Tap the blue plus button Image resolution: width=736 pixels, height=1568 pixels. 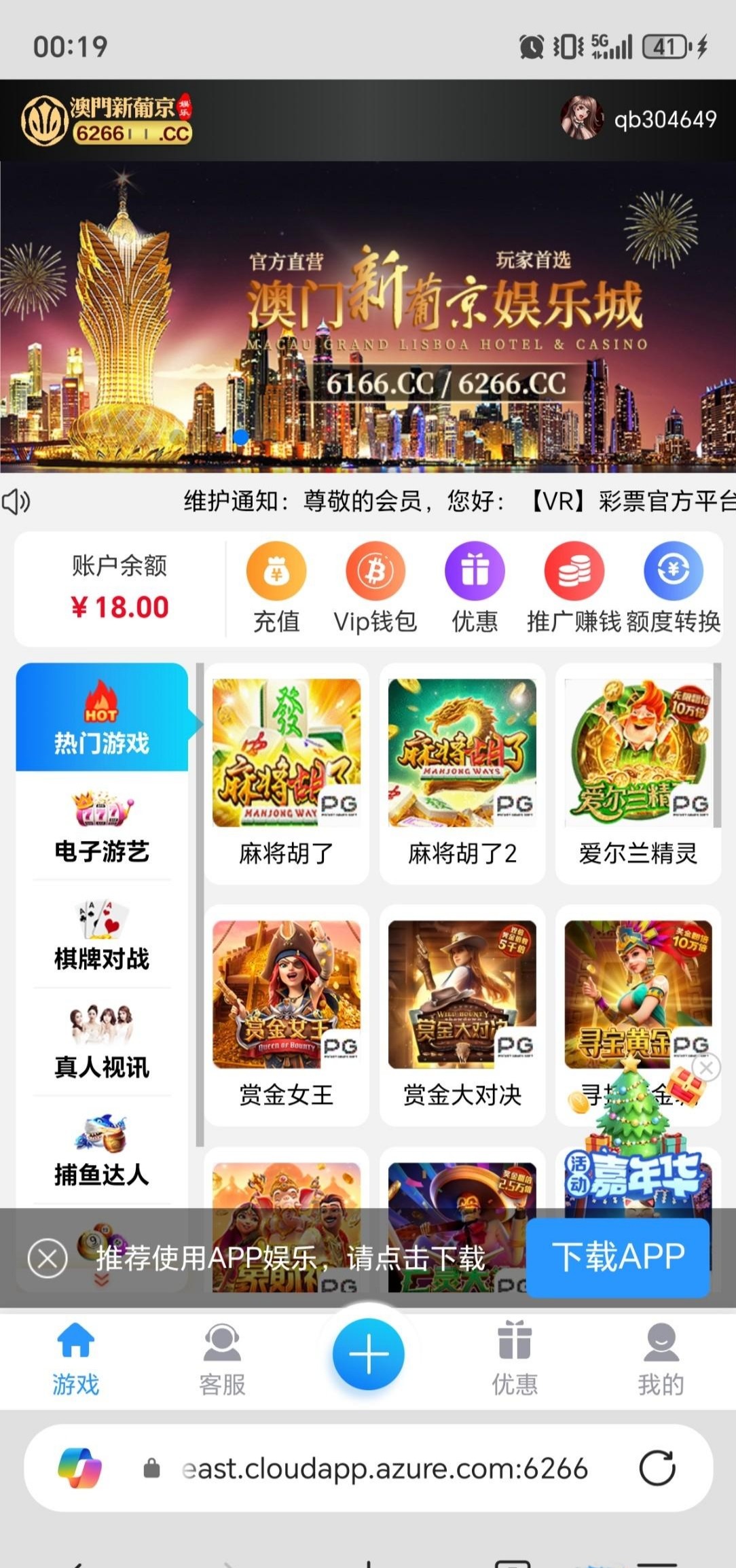[369, 1353]
